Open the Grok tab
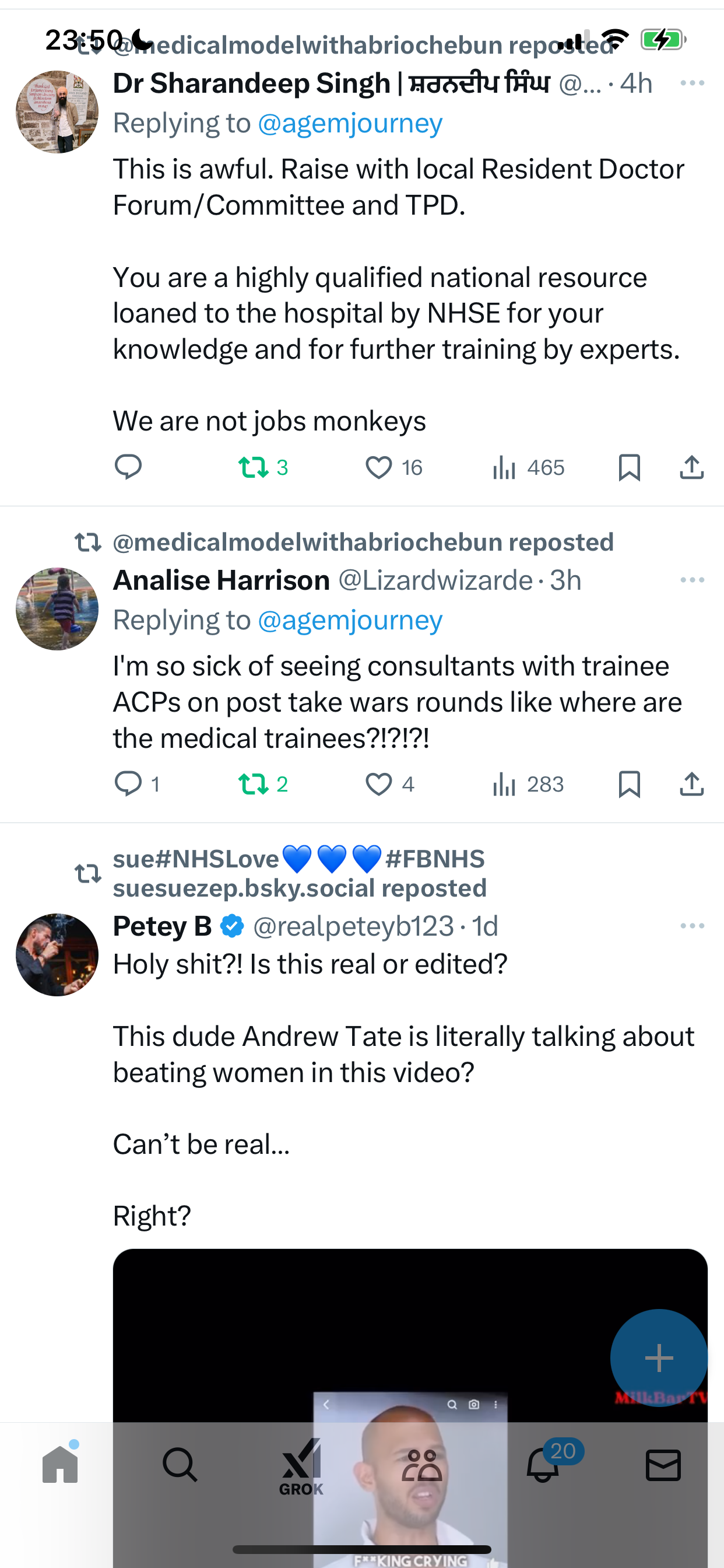Screen dimensions: 724x1568 (x=301, y=1467)
